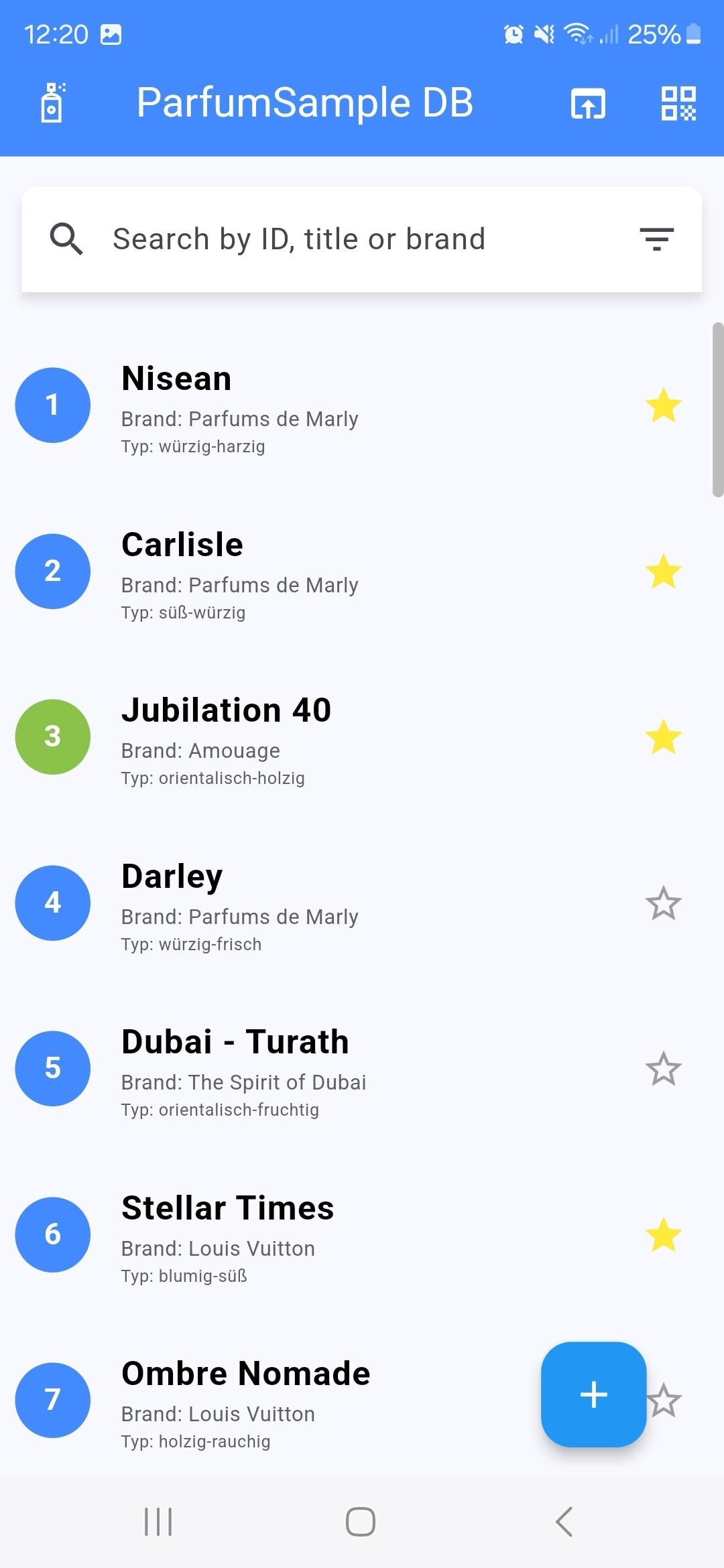Remove Nisean from favorites
This screenshot has height=1568, width=724.
click(x=663, y=405)
